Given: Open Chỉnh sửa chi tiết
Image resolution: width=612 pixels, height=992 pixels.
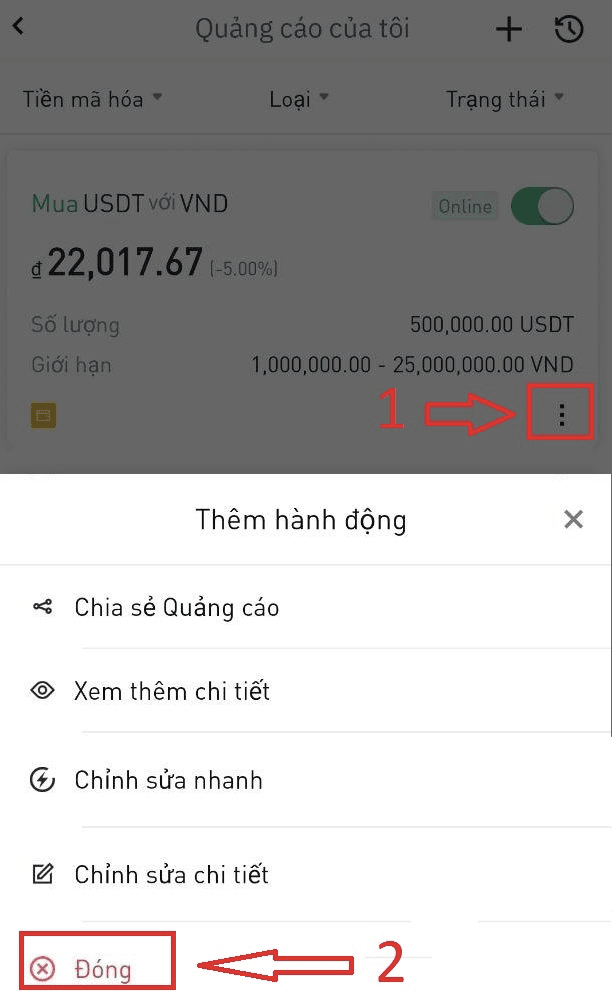Looking at the screenshot, I should click(x=306, y=874).
